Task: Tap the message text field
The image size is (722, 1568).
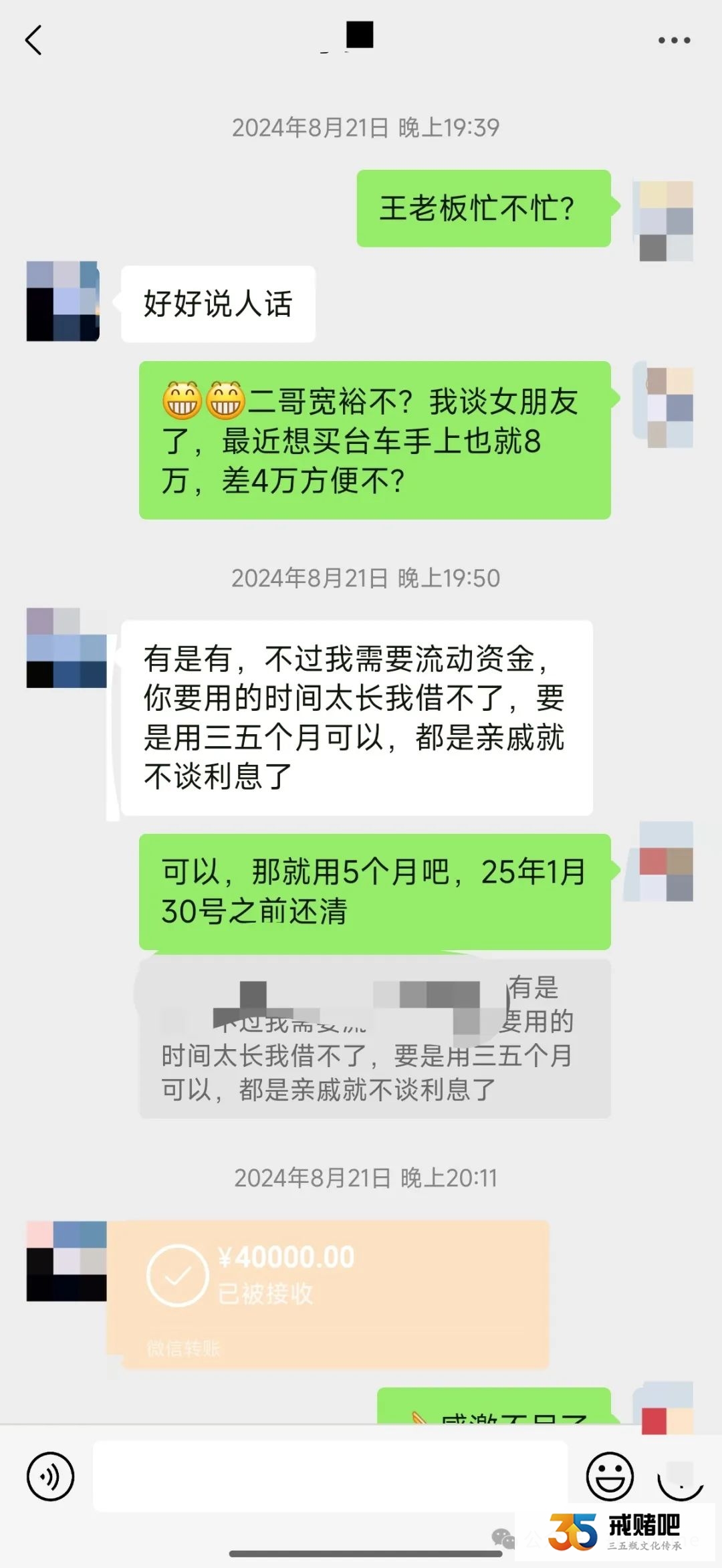Action: pos(330,1476)
